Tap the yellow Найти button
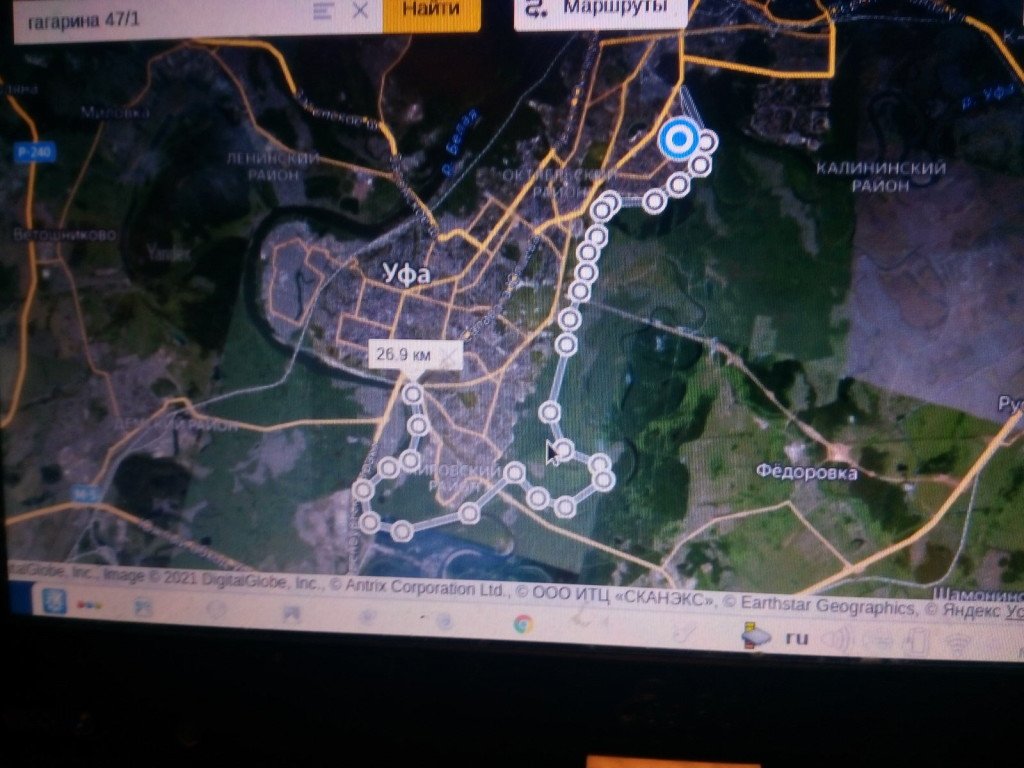The image size is (1024, 768). 432,10
